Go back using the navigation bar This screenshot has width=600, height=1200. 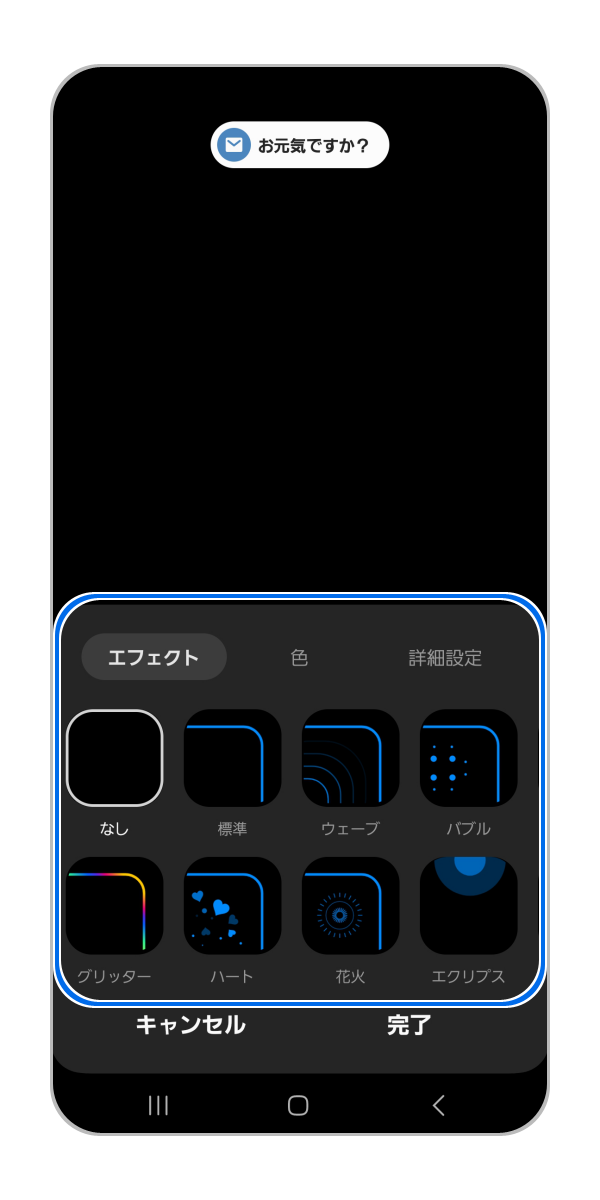pos(438,1105)
